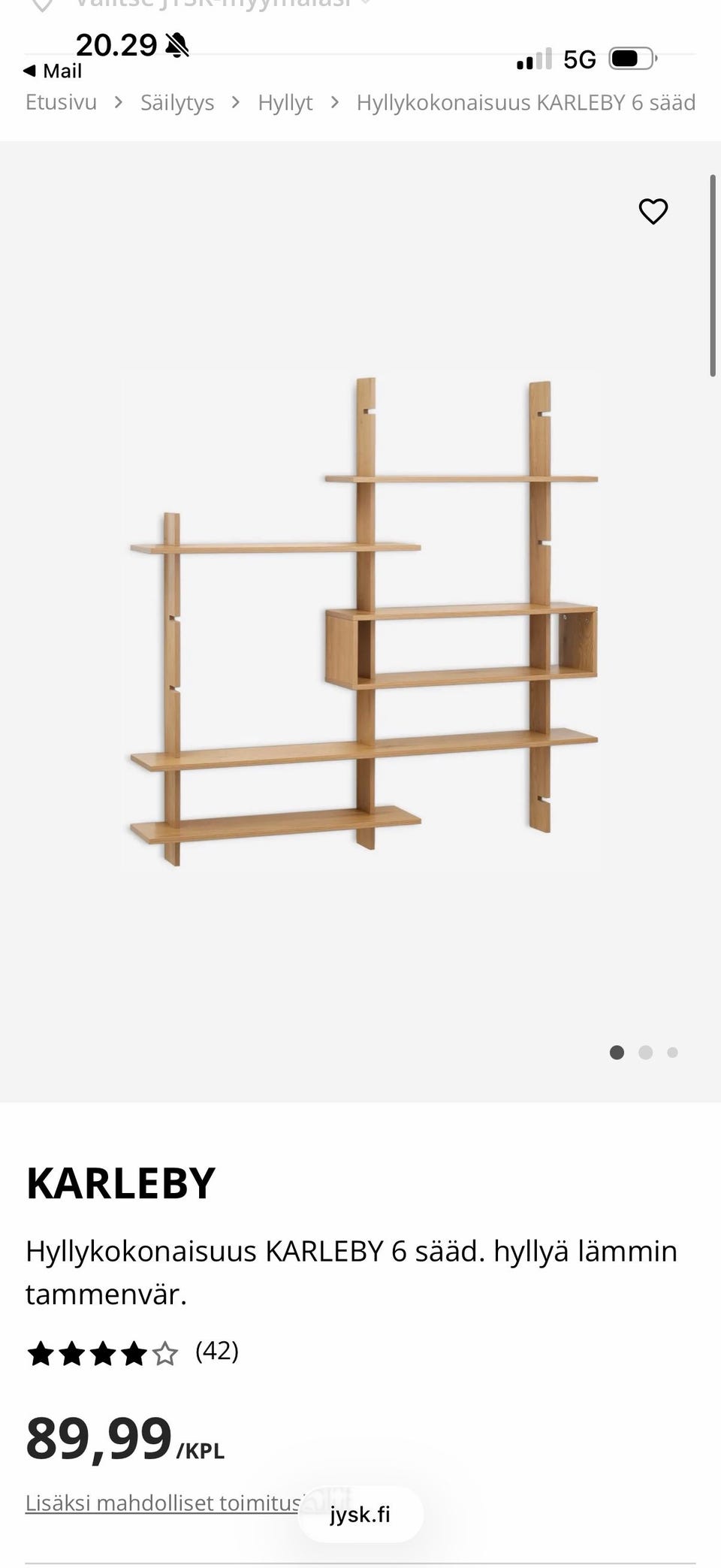
Task: Open the Säilytys breadcrumb category
Action: point(177,102)
